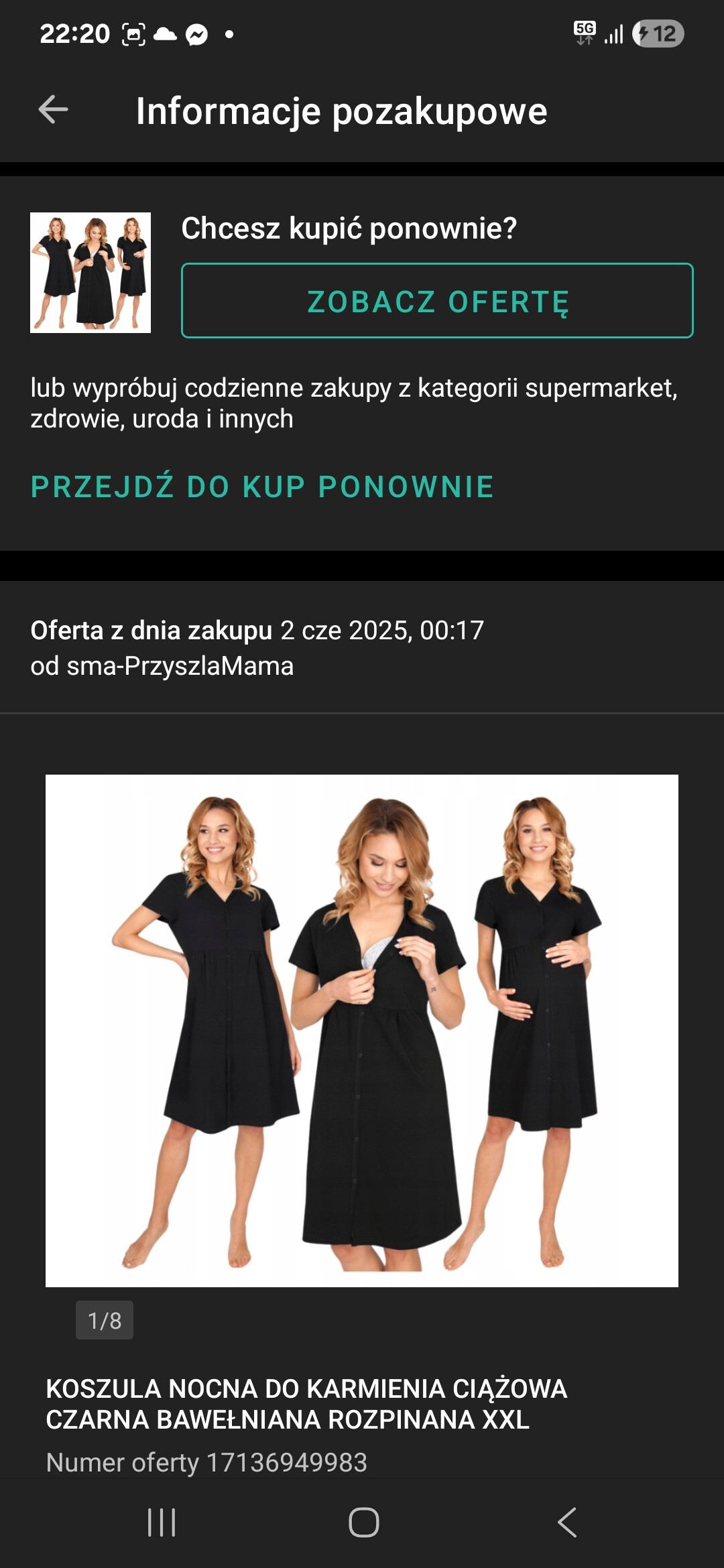Tap the system home button
The width and height of the screenshot is (724, 1568).
coord(363,1522)
